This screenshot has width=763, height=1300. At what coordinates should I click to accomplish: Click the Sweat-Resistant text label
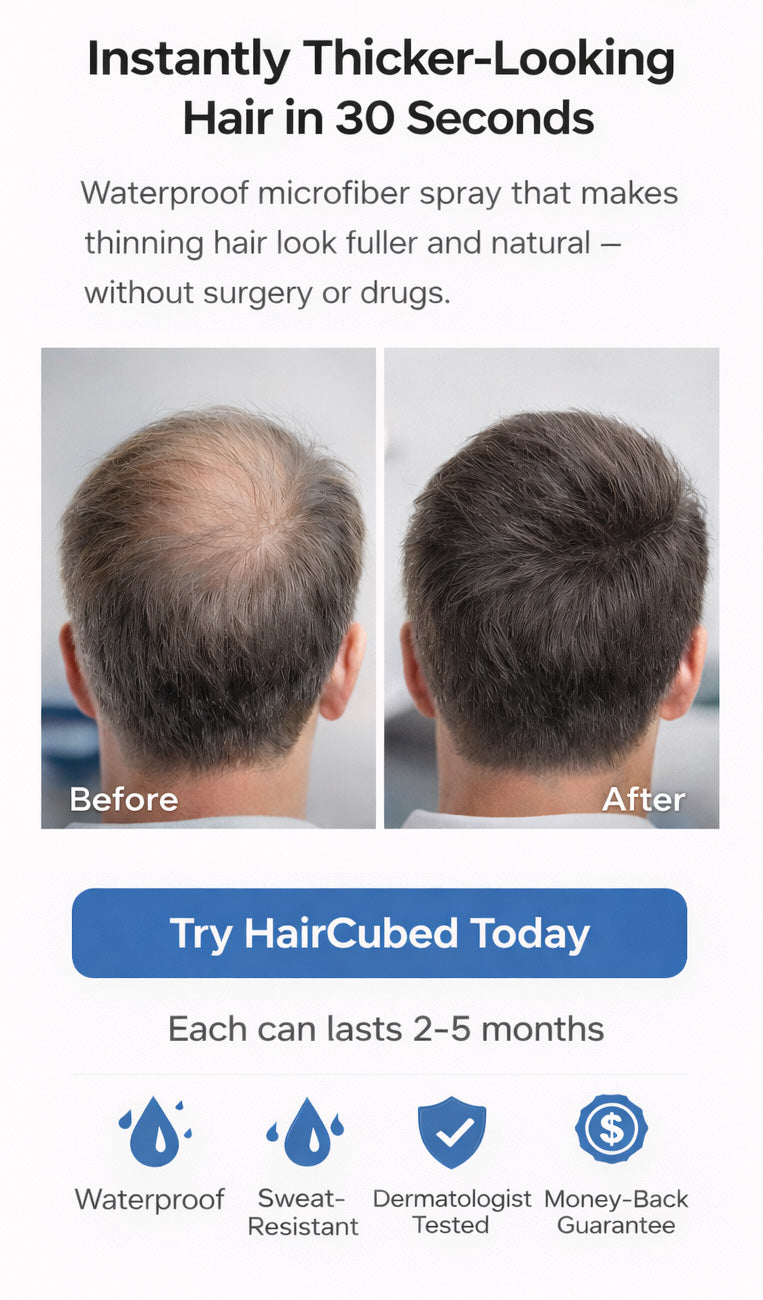pos(302,1213)
